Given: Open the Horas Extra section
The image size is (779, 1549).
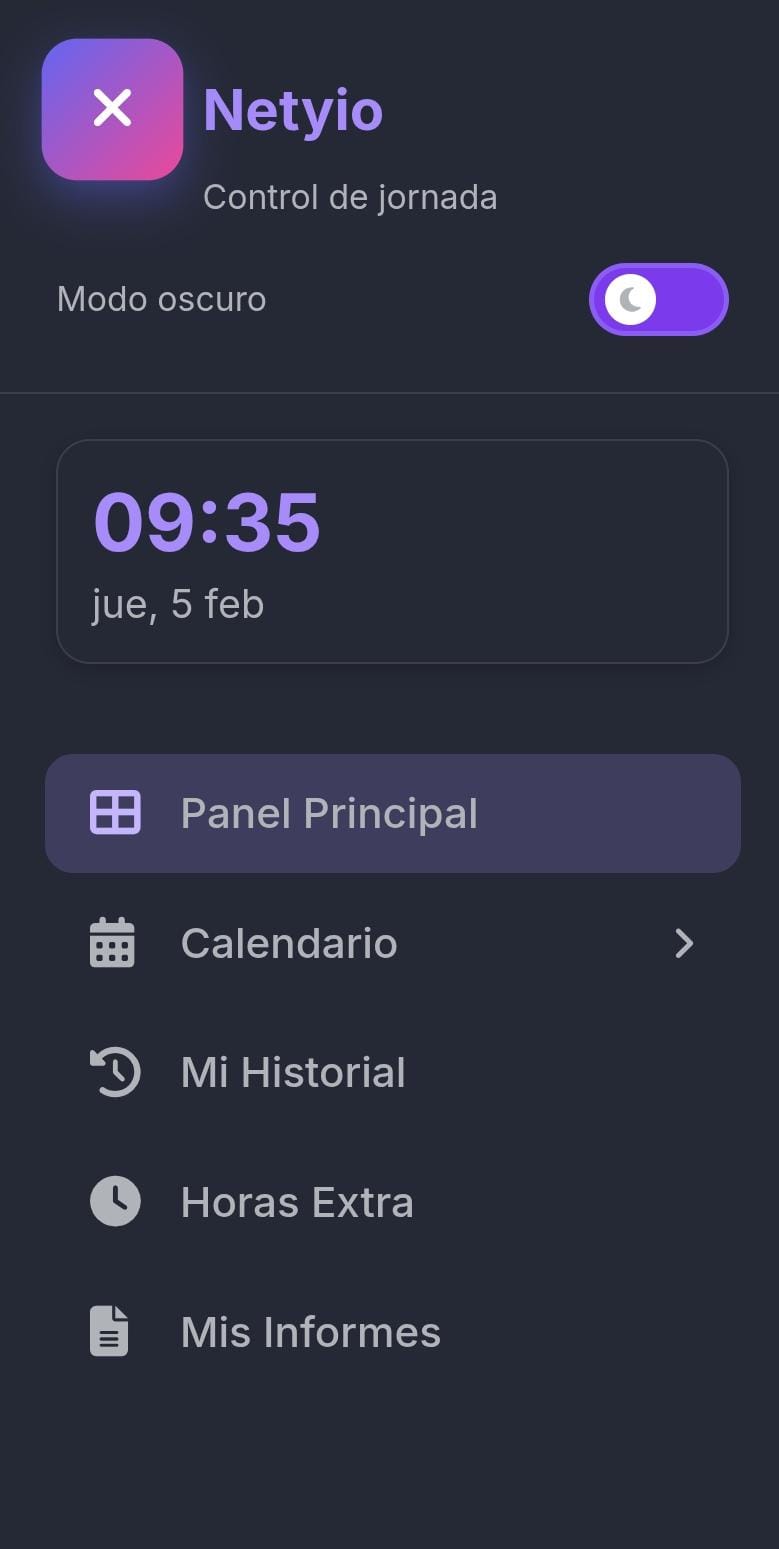Looking at the screenshot, I should (x=297, y=1201).
